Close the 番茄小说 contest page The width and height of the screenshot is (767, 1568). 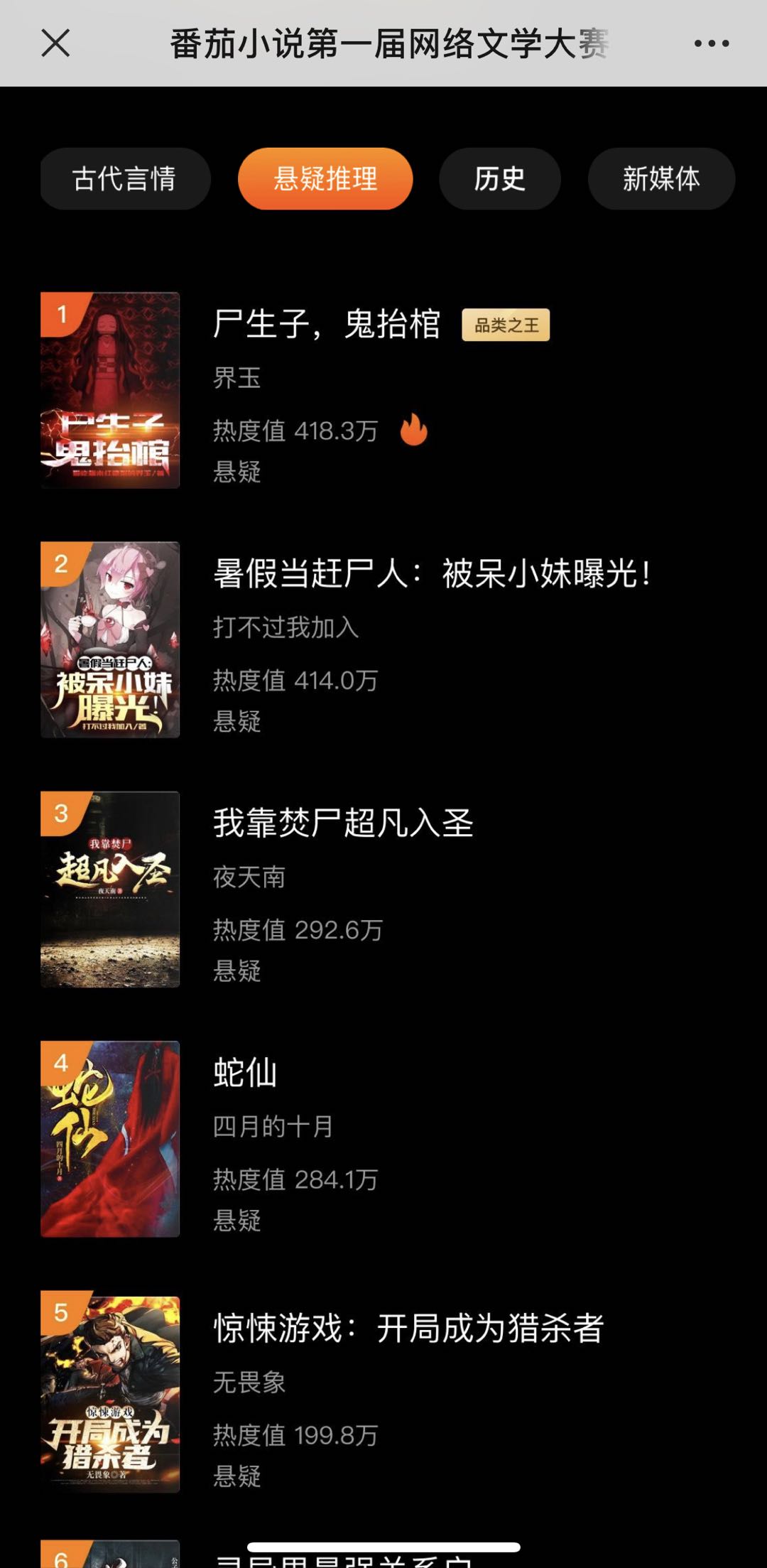pos(55,43)
